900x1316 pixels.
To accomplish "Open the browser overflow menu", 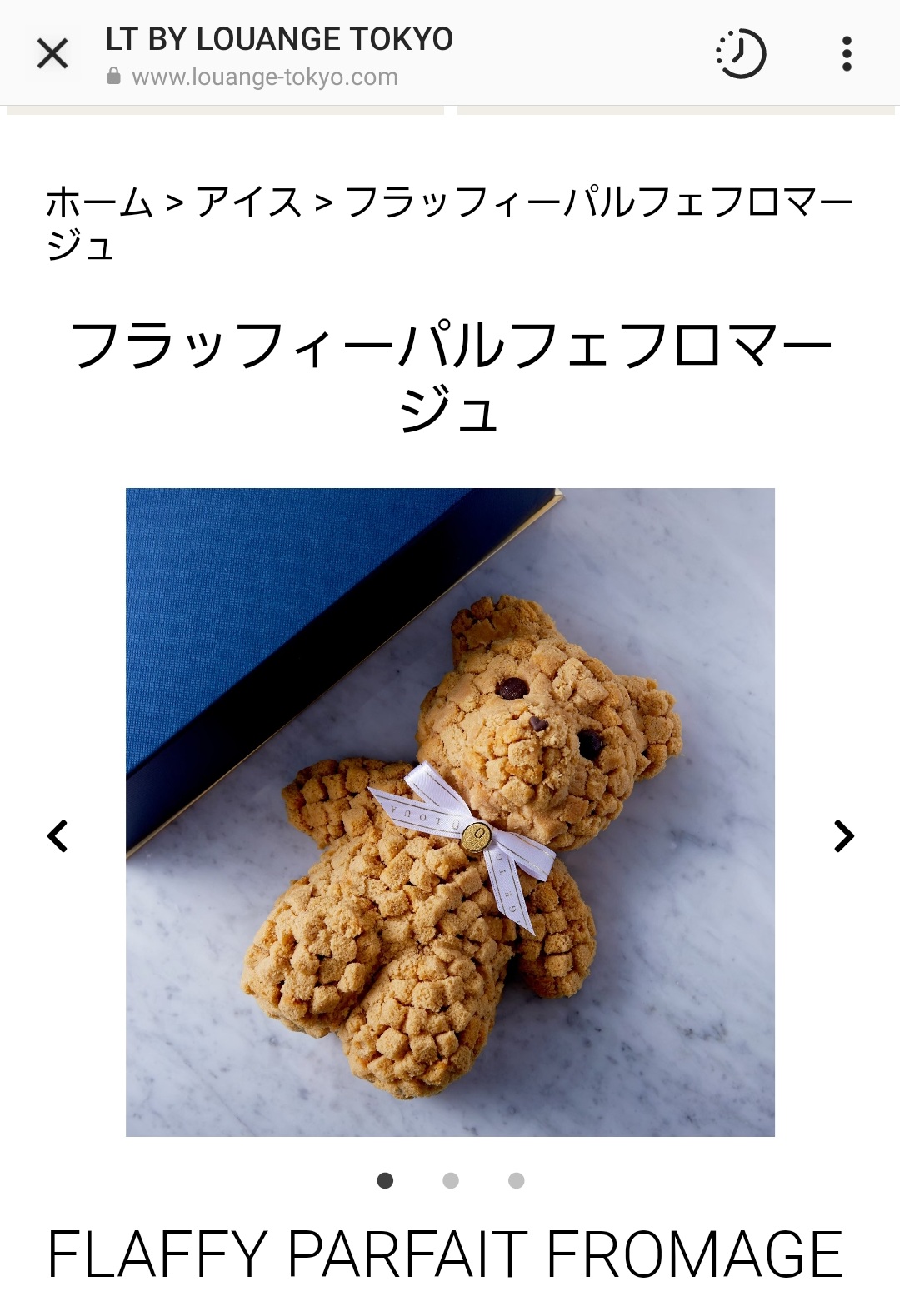I will 847,54.
